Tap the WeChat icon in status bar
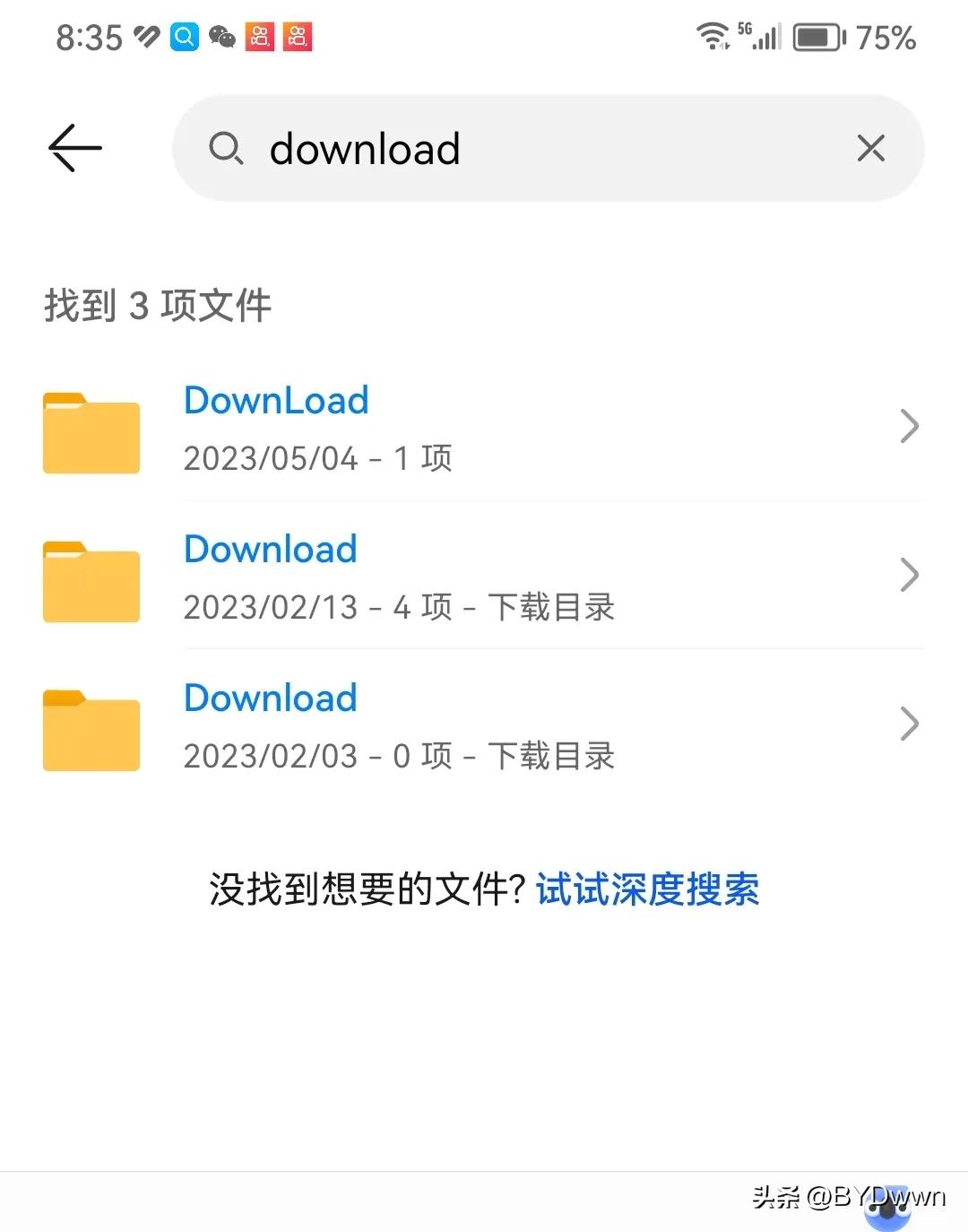The width and height of the screenshot is (968, 1232). 221,38
